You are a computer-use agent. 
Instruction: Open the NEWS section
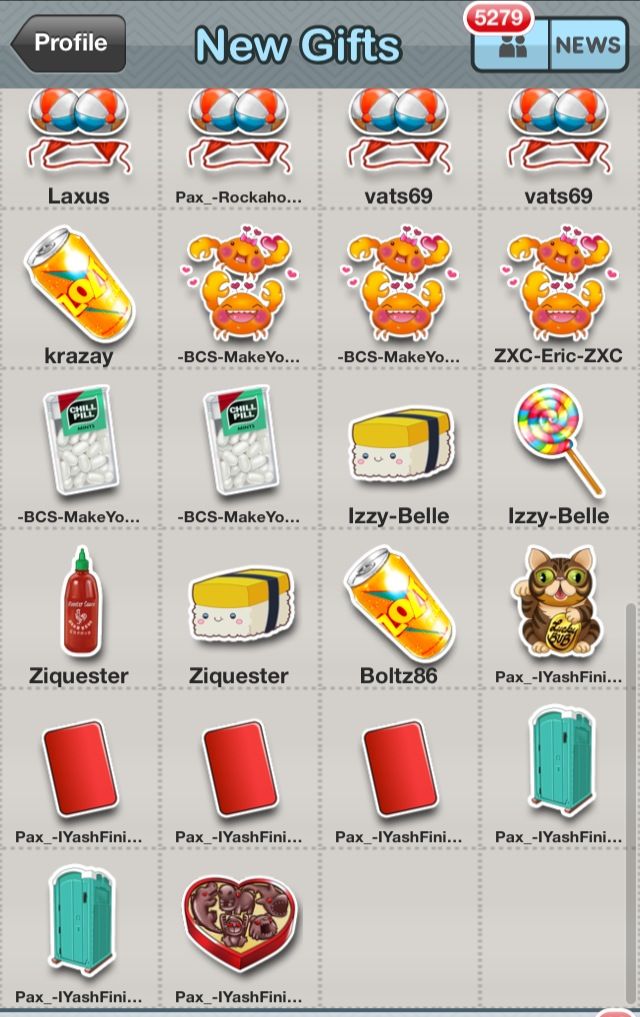(x=588, y=46)
